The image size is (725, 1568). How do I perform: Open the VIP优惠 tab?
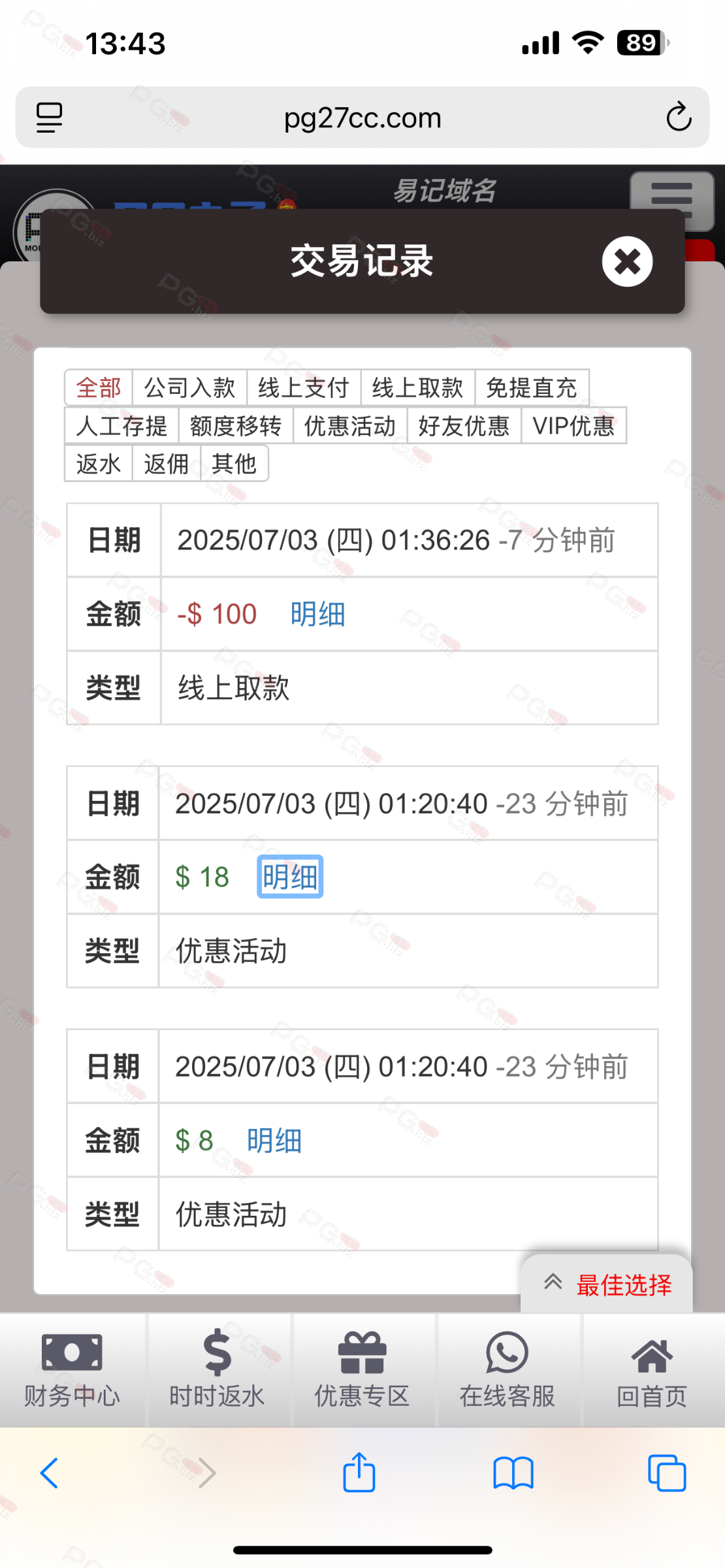573,426
